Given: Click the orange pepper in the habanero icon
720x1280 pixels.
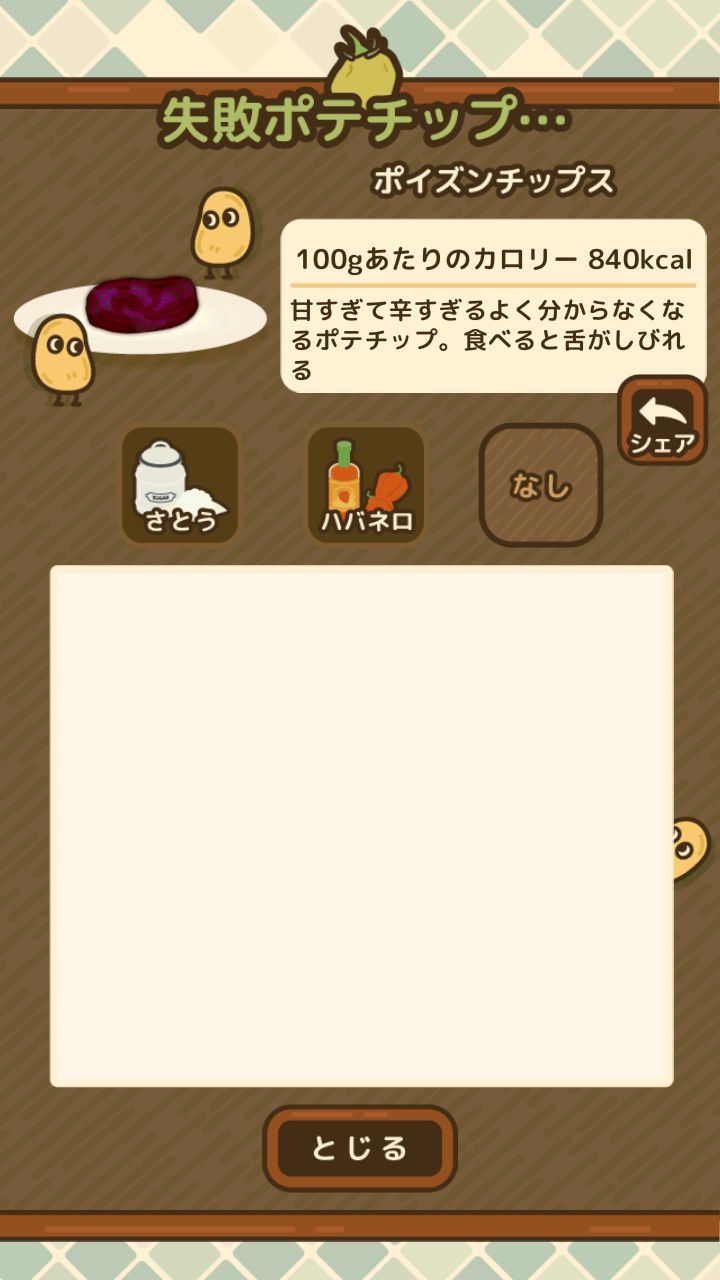Looking at the screenshot, I should pos(389,490).
